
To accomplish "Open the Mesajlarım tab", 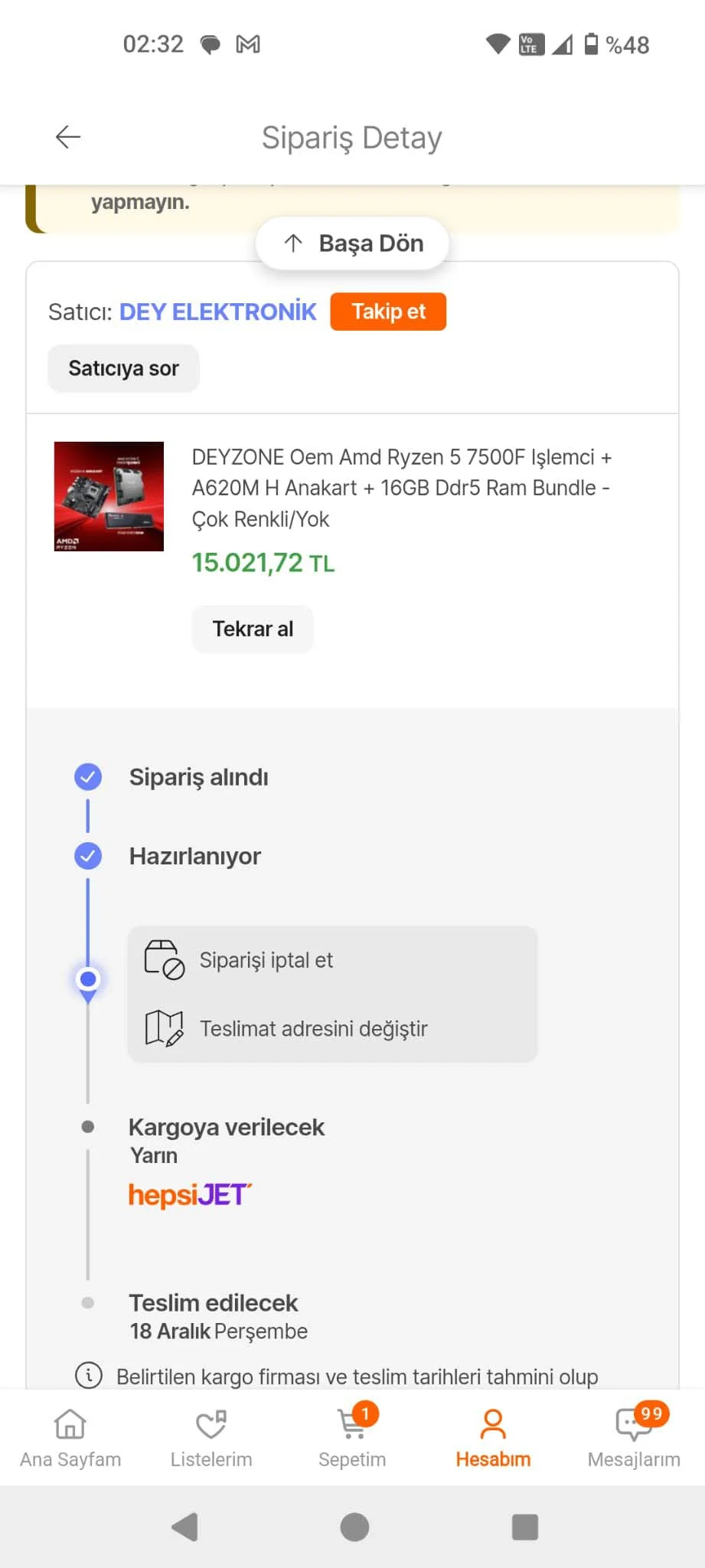I will [x=634, y=1438].
